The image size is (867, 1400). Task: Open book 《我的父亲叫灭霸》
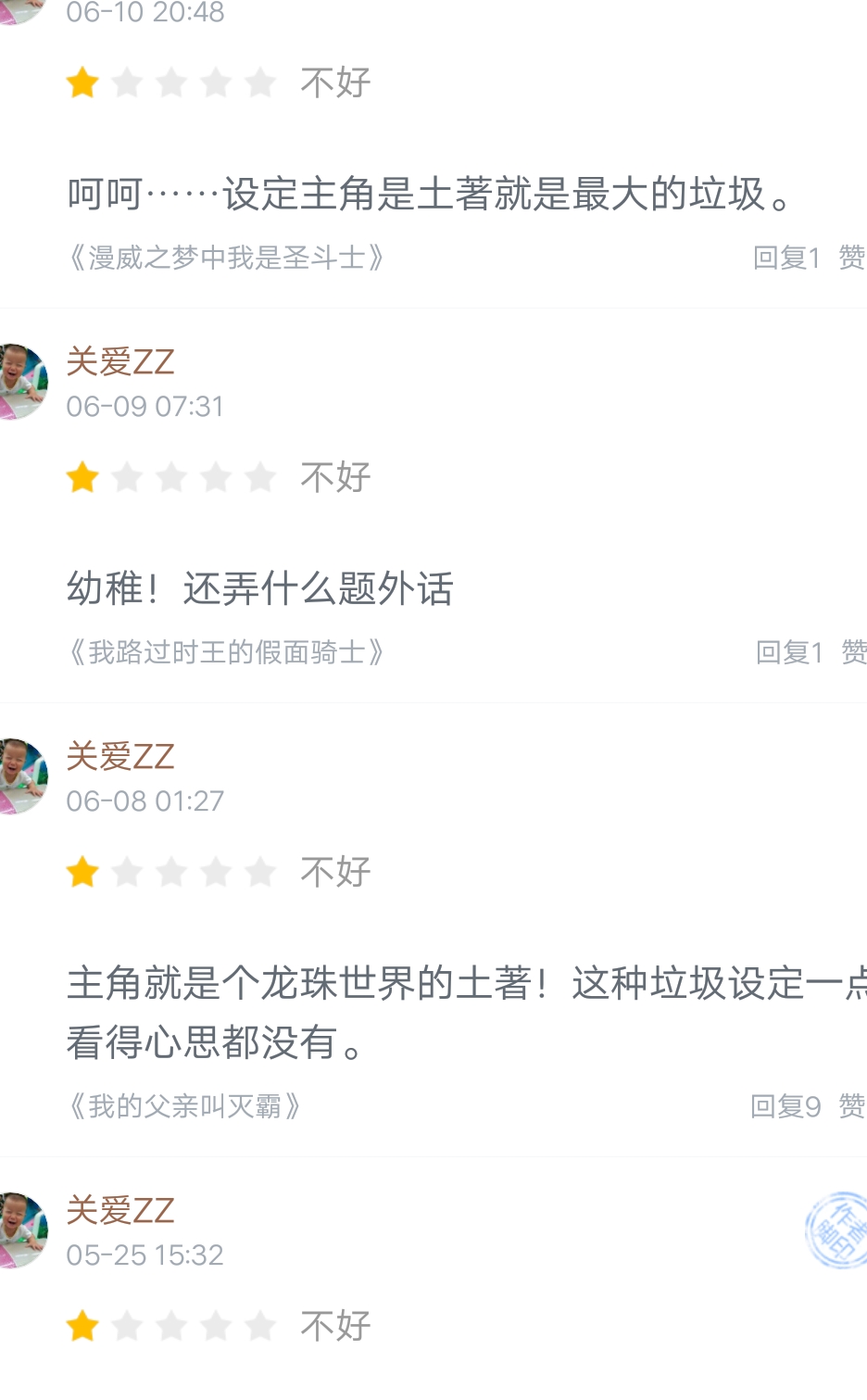coord(185,1105)
